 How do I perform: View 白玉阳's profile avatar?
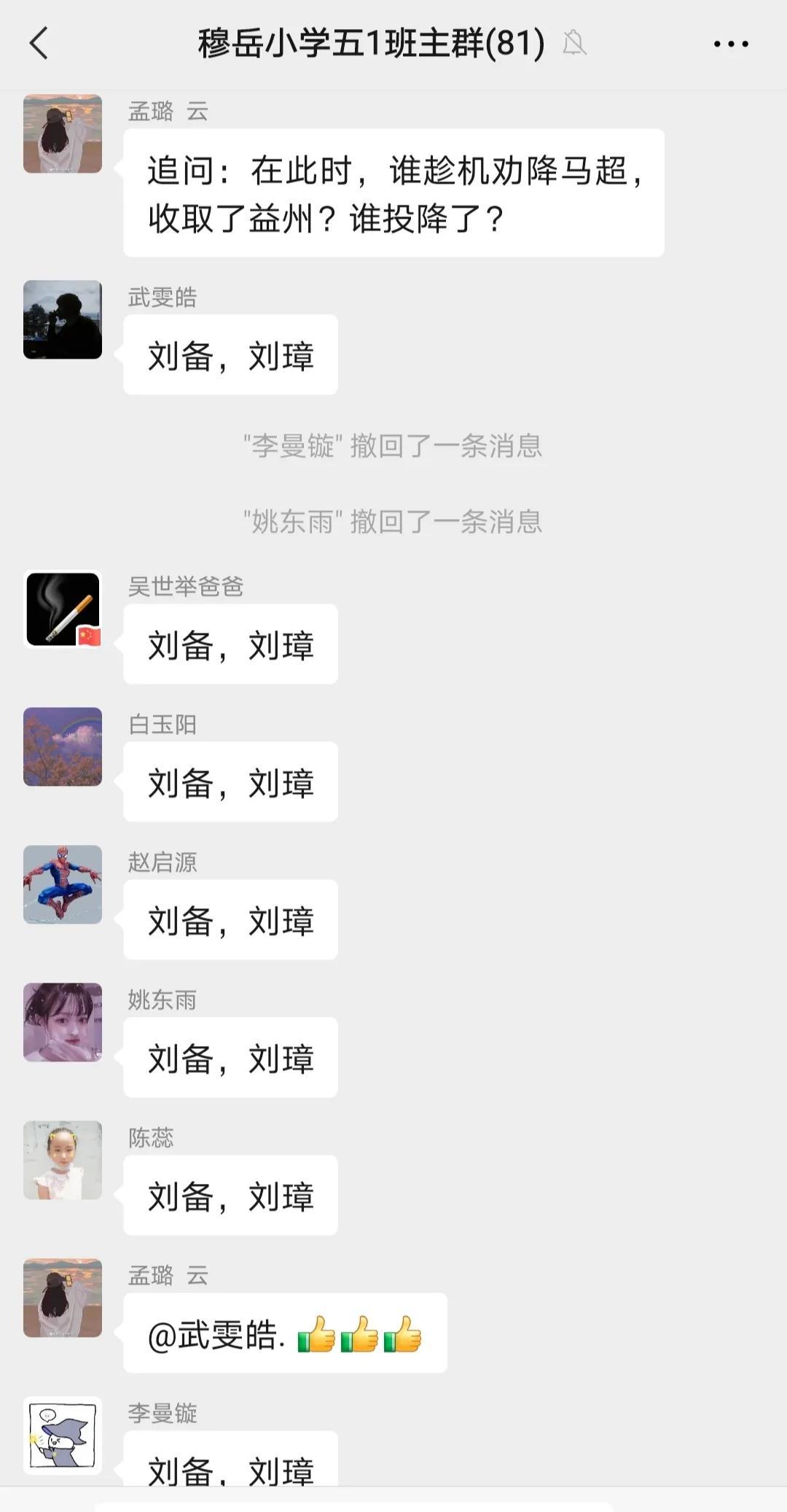click(63, 747)
